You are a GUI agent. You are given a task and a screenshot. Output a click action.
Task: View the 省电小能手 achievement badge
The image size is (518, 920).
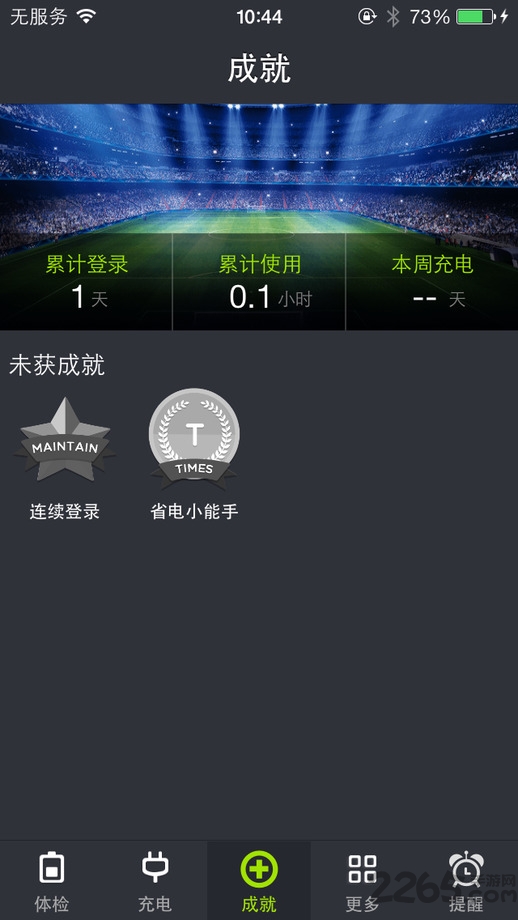[194, 455]
